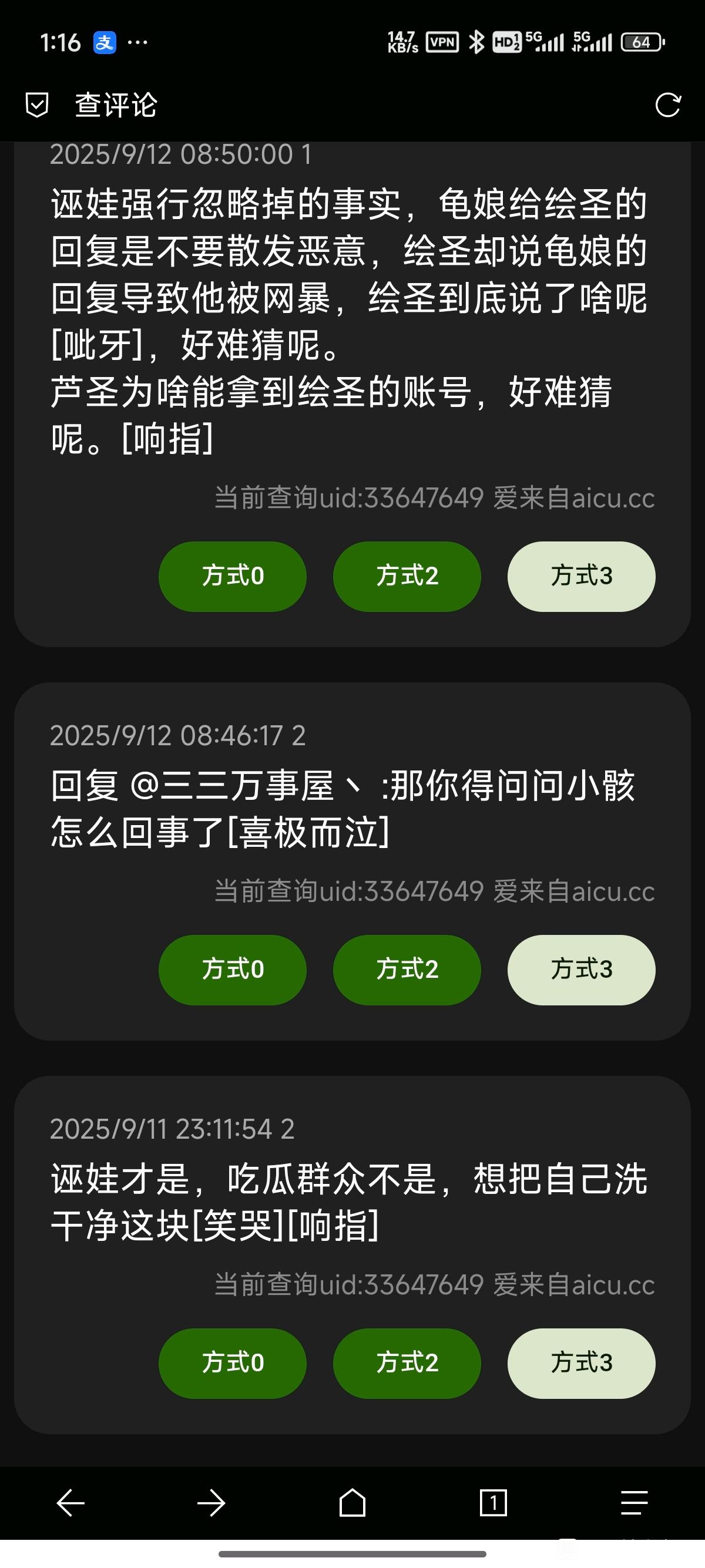Tap the refresh icon in the top bar

(x=667, y=105)
